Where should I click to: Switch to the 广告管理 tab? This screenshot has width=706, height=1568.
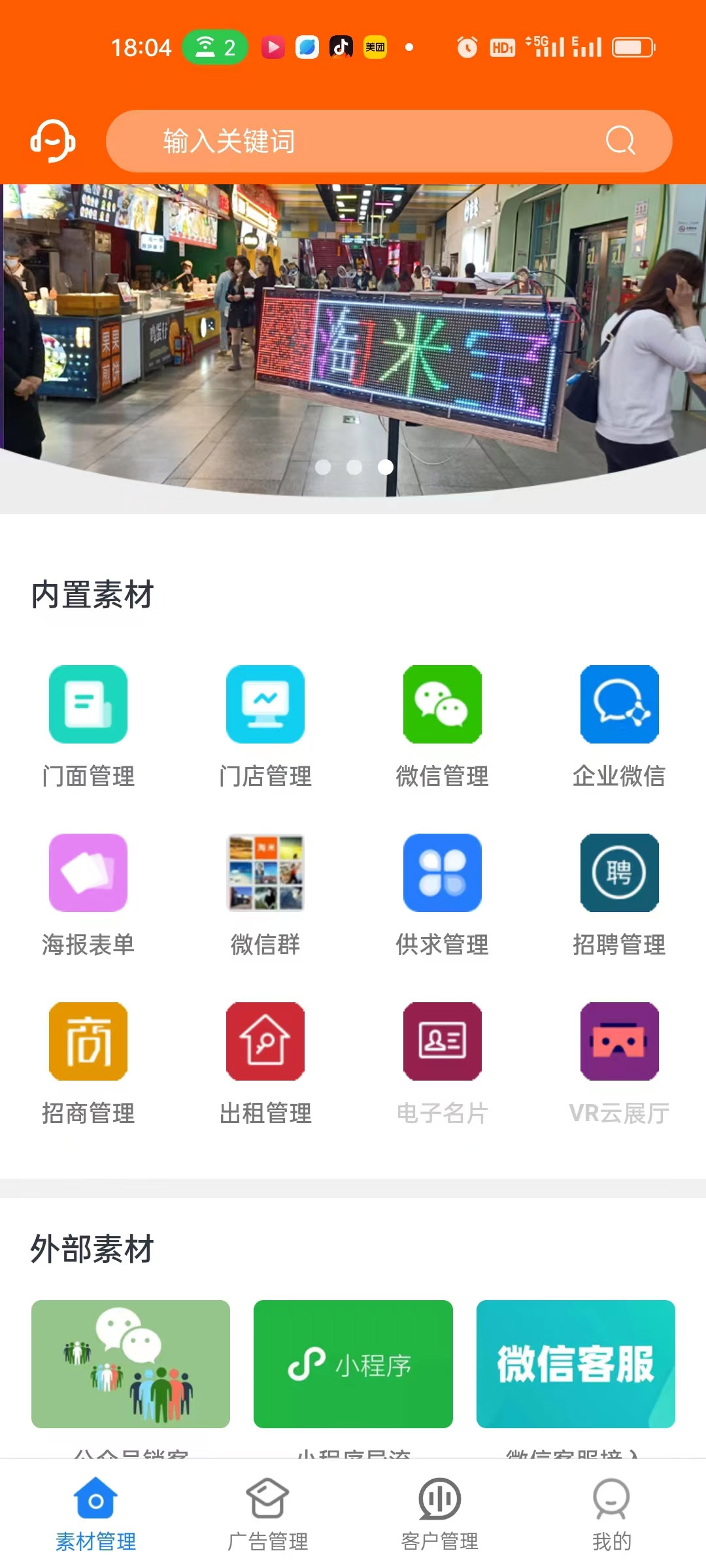(x=267, y=1514)
